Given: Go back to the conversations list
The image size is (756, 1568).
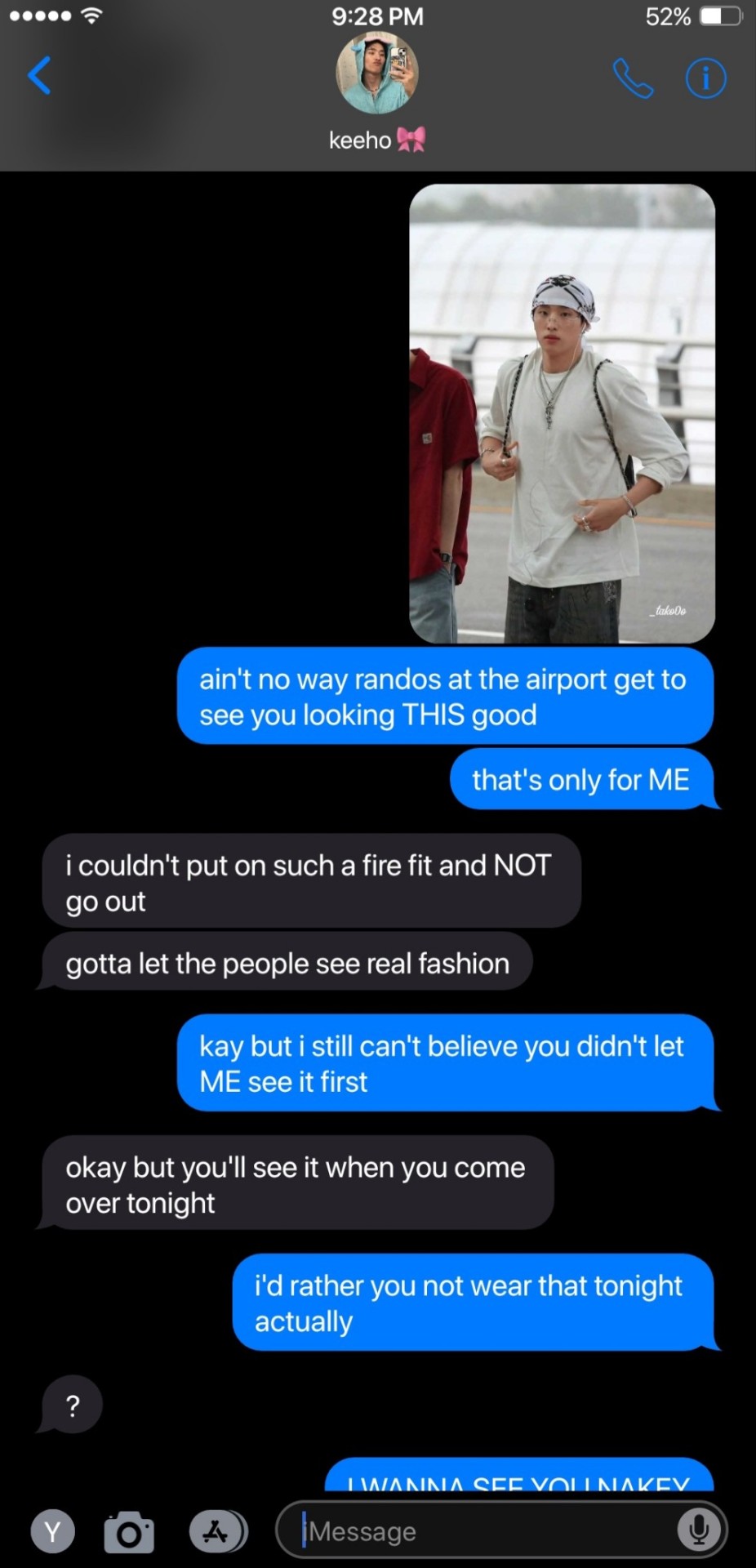Looking at the screenshot, I should point(39,76).
